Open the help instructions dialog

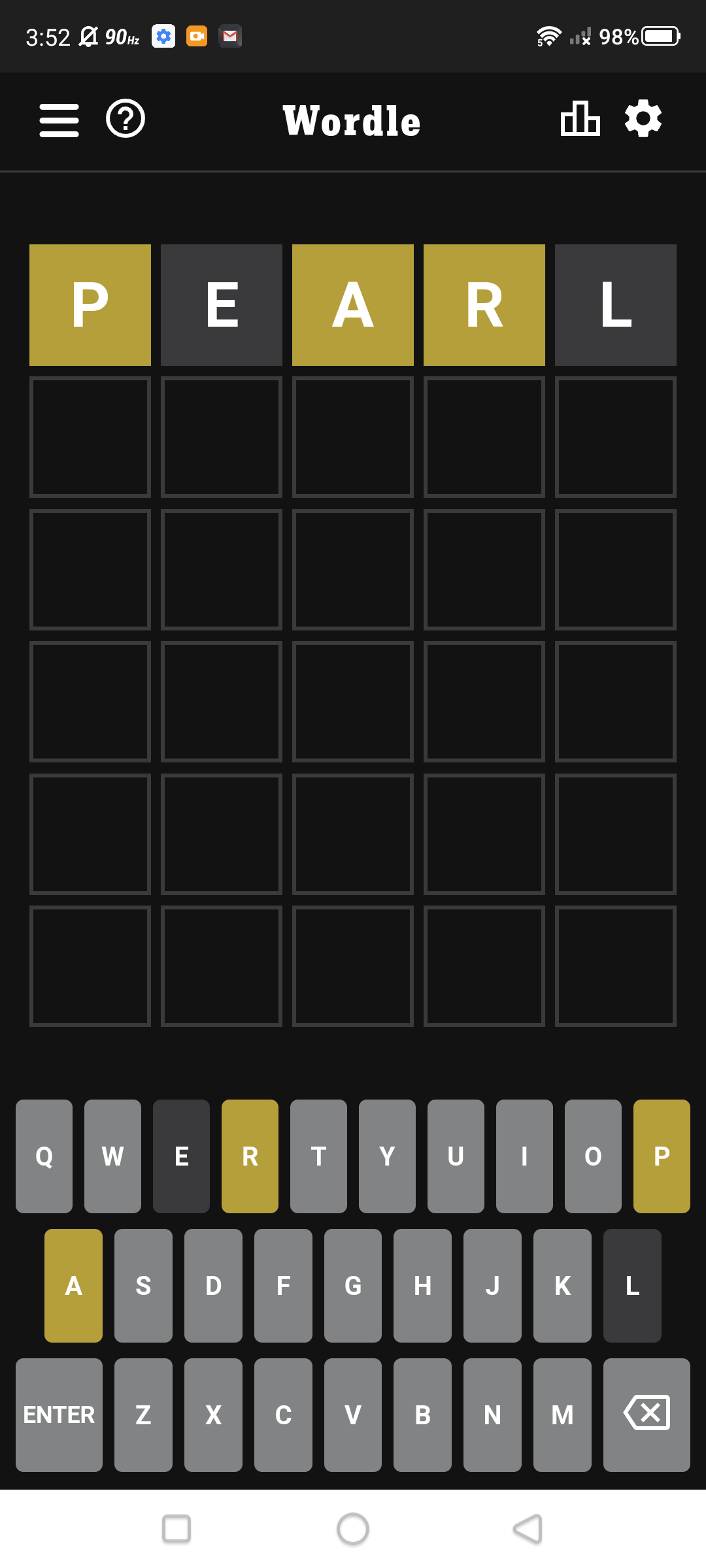click(x=126, y=120)
